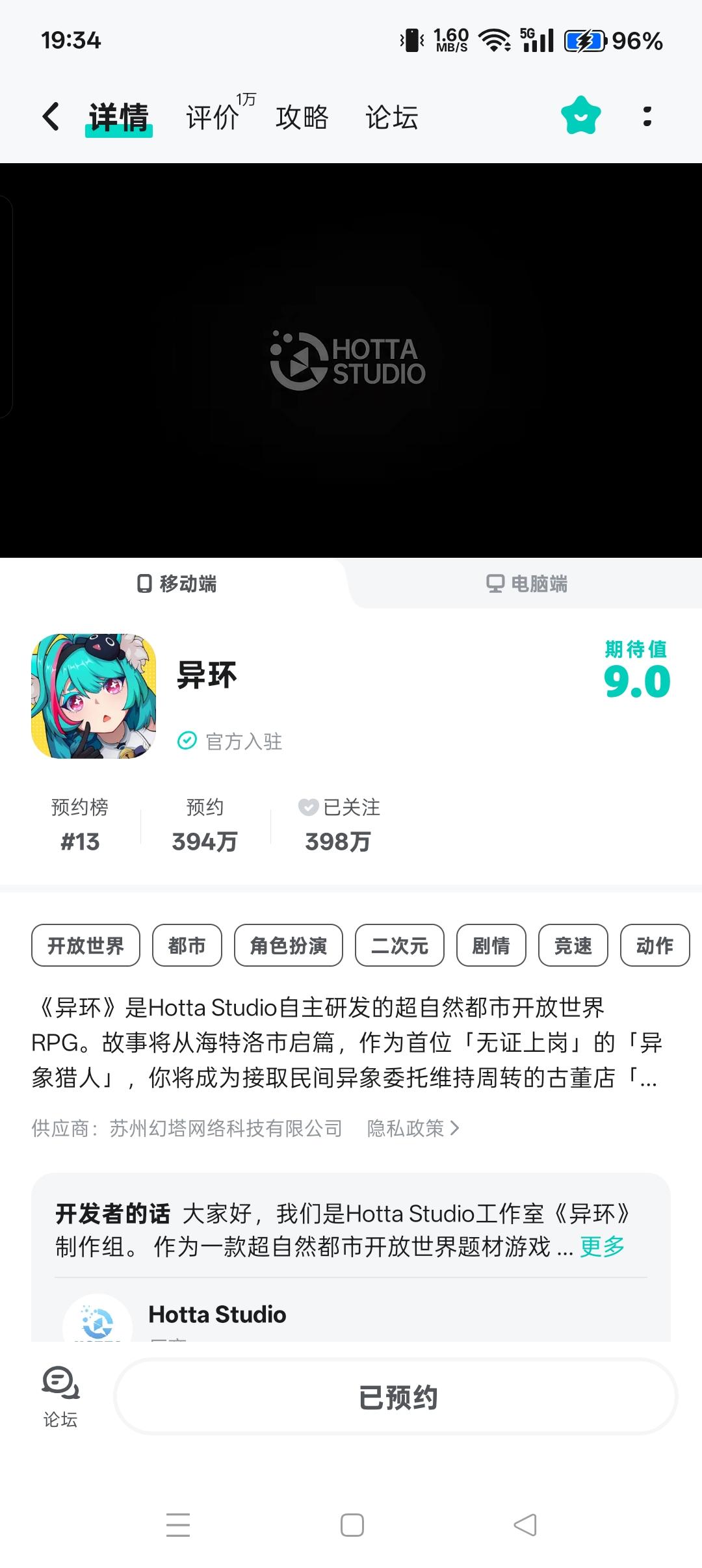
Task: Open the Hotta Studio developer profile
Action: pyautogui.click(x=217, y=1314)
